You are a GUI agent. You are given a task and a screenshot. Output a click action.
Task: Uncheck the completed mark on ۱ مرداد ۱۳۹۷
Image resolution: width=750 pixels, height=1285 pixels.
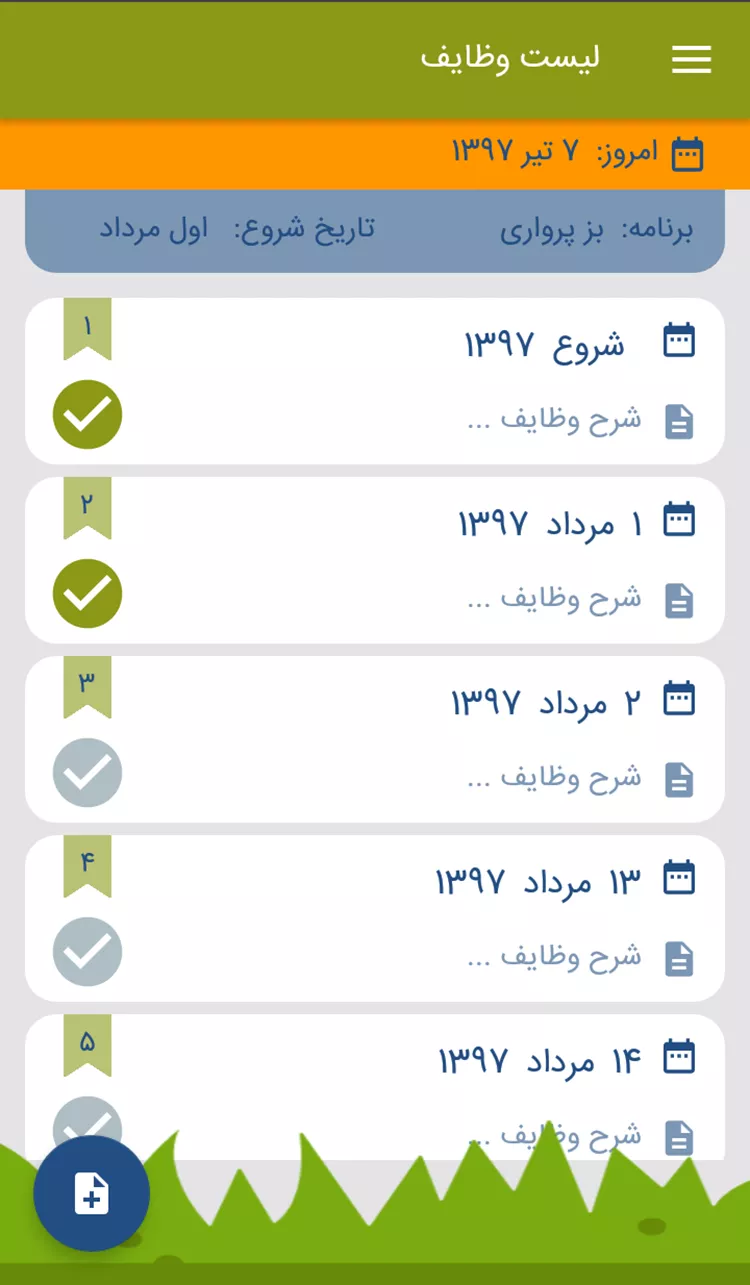point(88,593)
